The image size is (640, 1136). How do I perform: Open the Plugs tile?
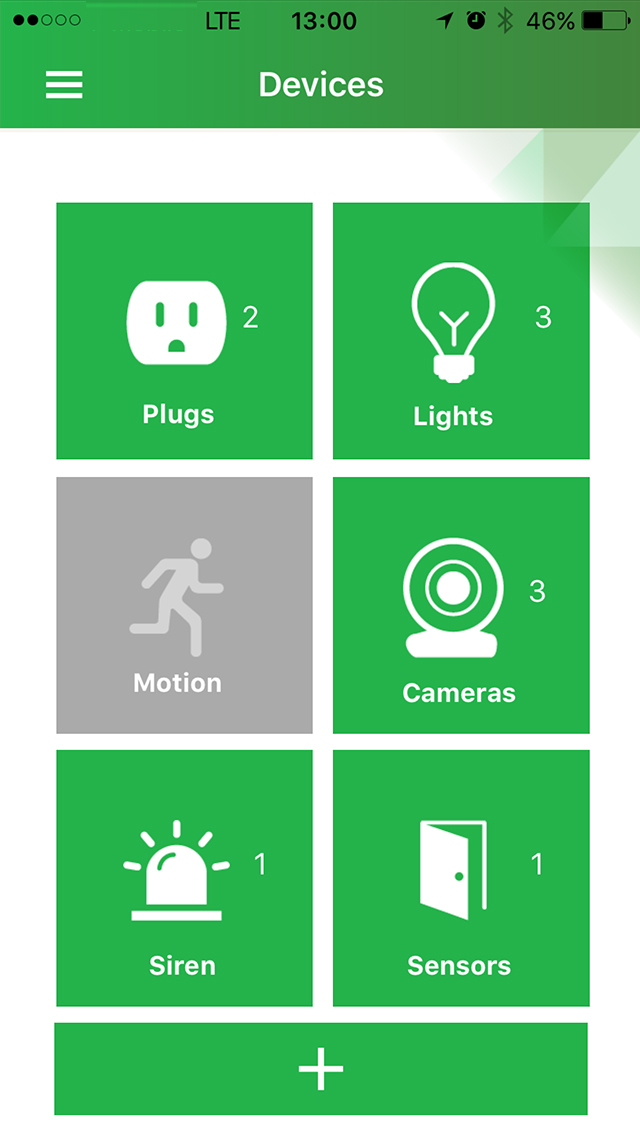pyautogui.click(x=184, y=330)
